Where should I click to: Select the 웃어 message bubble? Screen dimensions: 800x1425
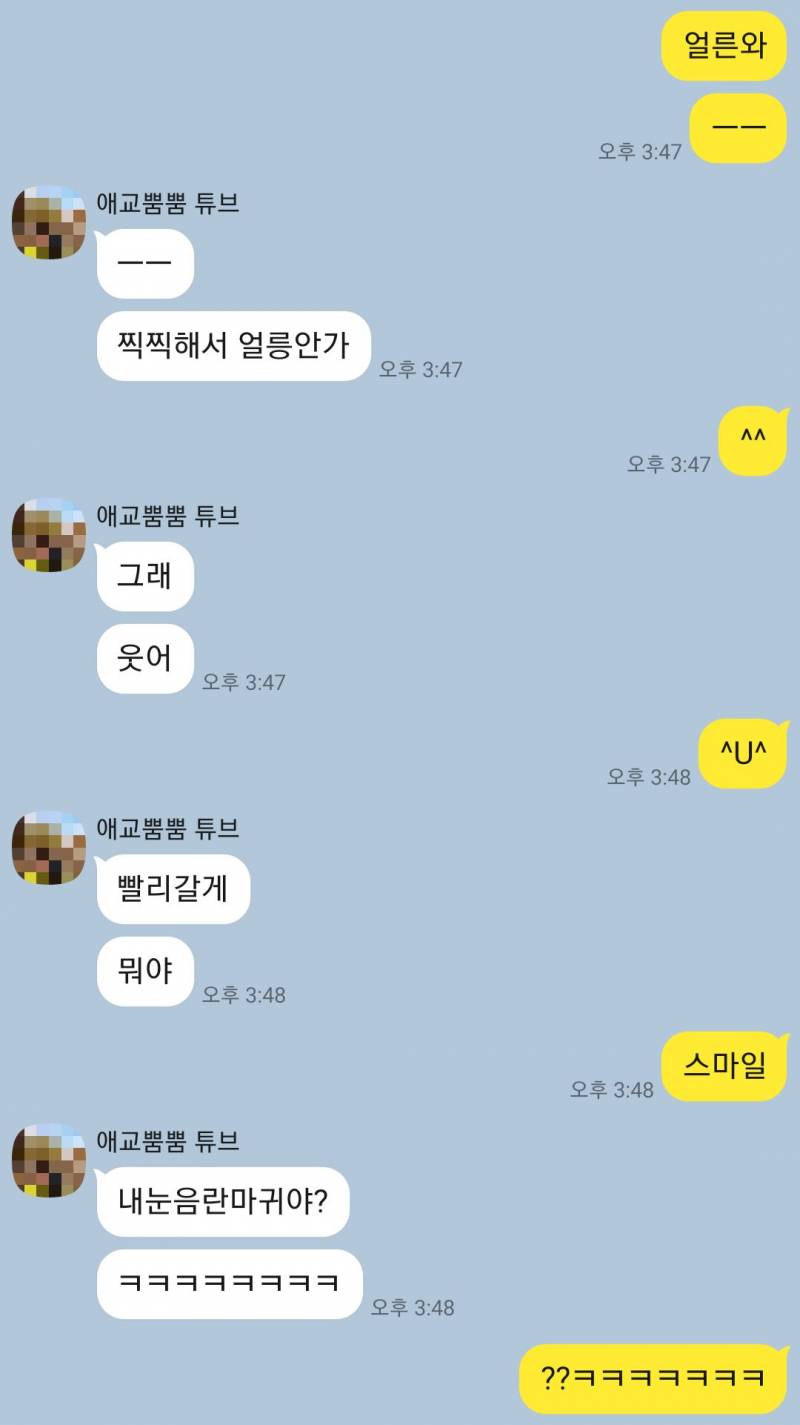click(144, 658)
